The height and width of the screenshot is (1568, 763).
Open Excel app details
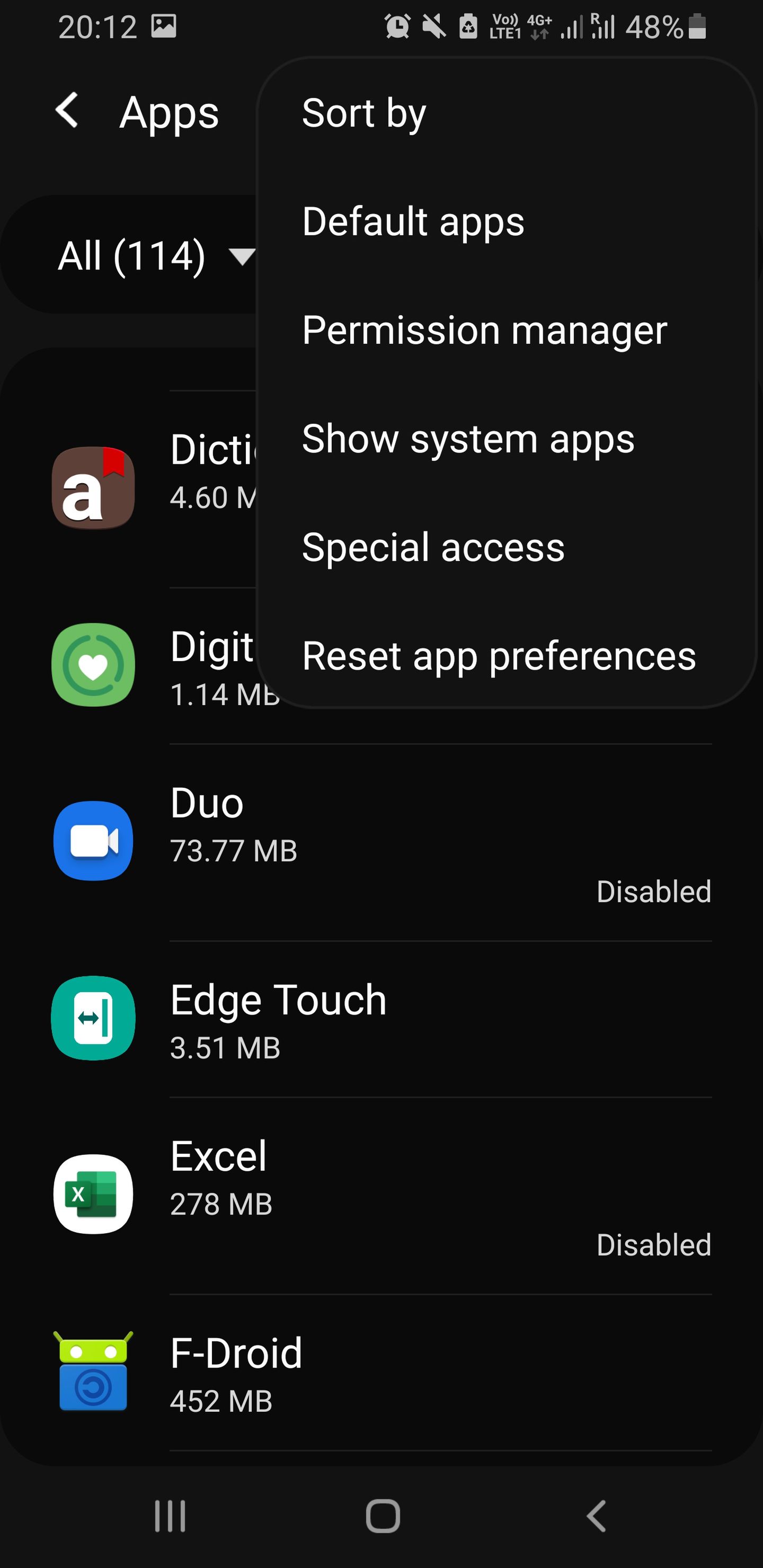coord(381,1196)
